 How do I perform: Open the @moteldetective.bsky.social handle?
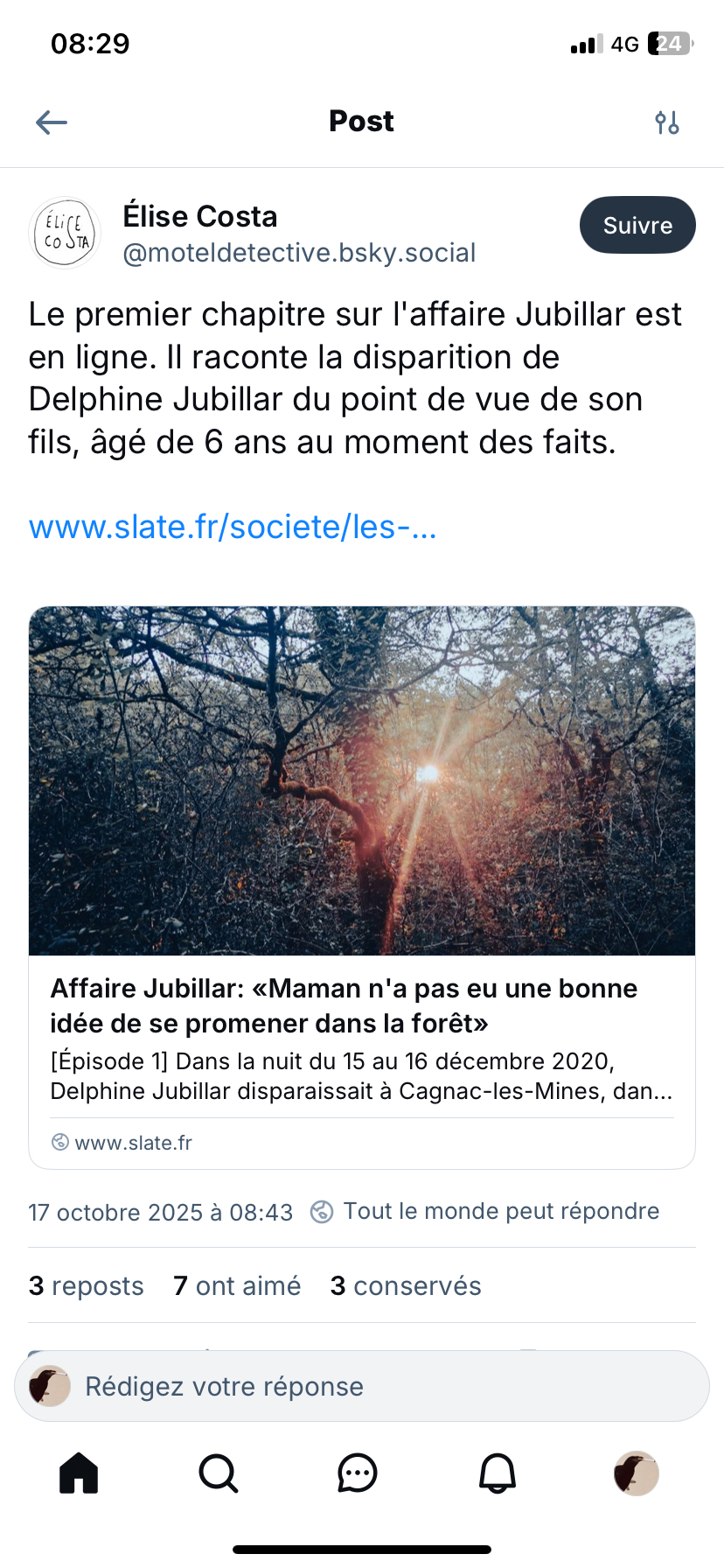[299, 253]
